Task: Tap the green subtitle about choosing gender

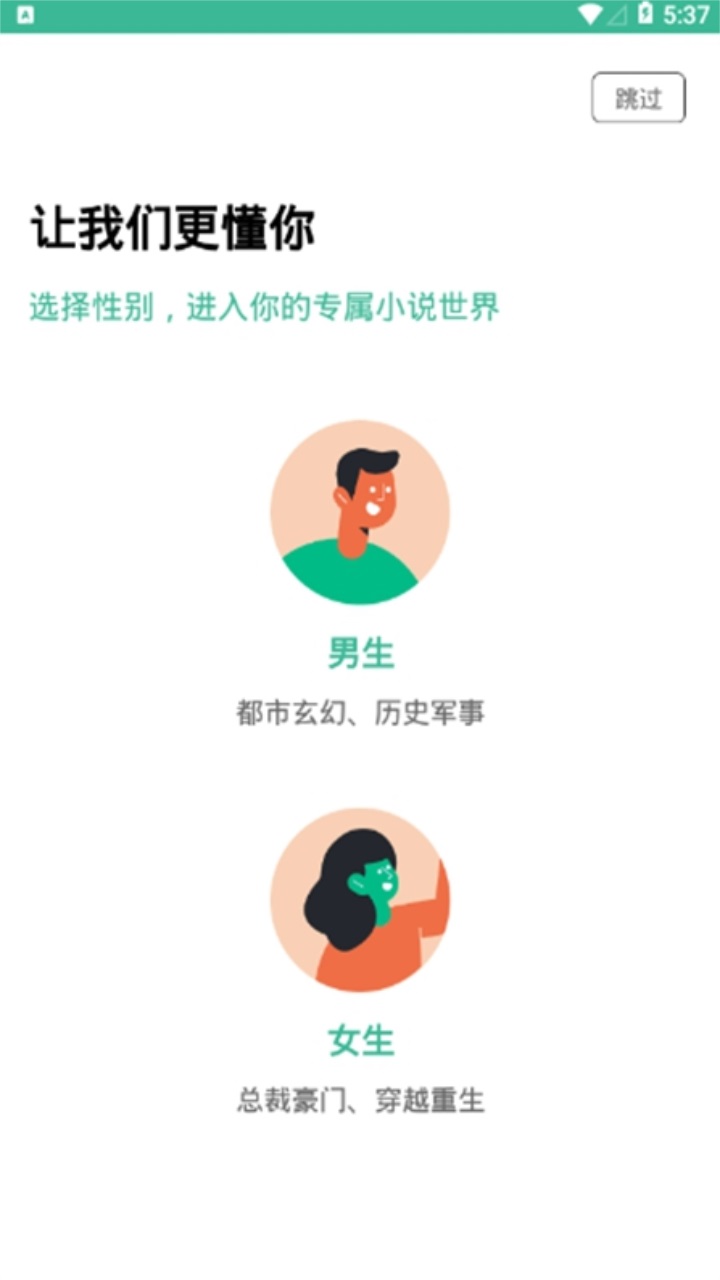Action: (x=265, y=307)
